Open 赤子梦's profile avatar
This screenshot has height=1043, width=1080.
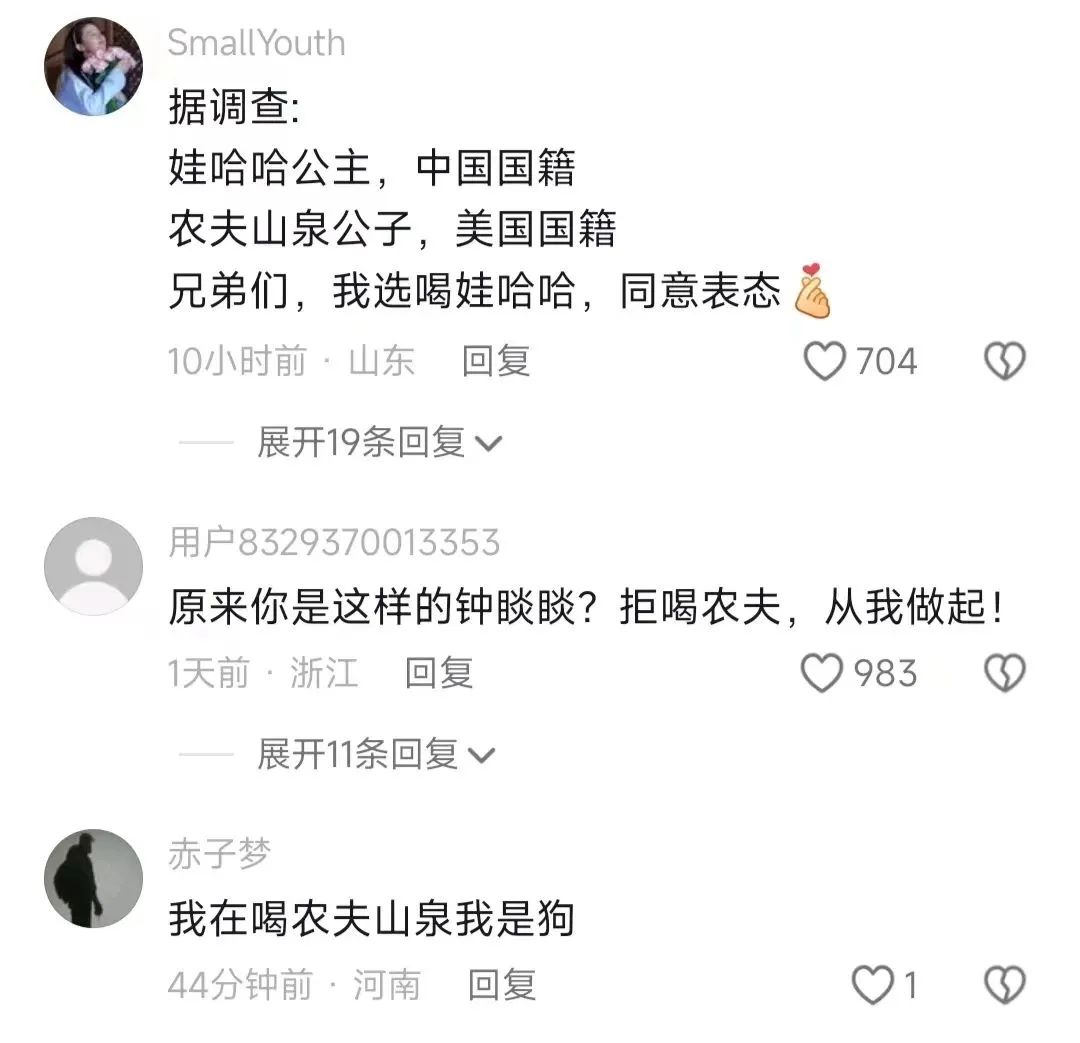pos(93,878)
